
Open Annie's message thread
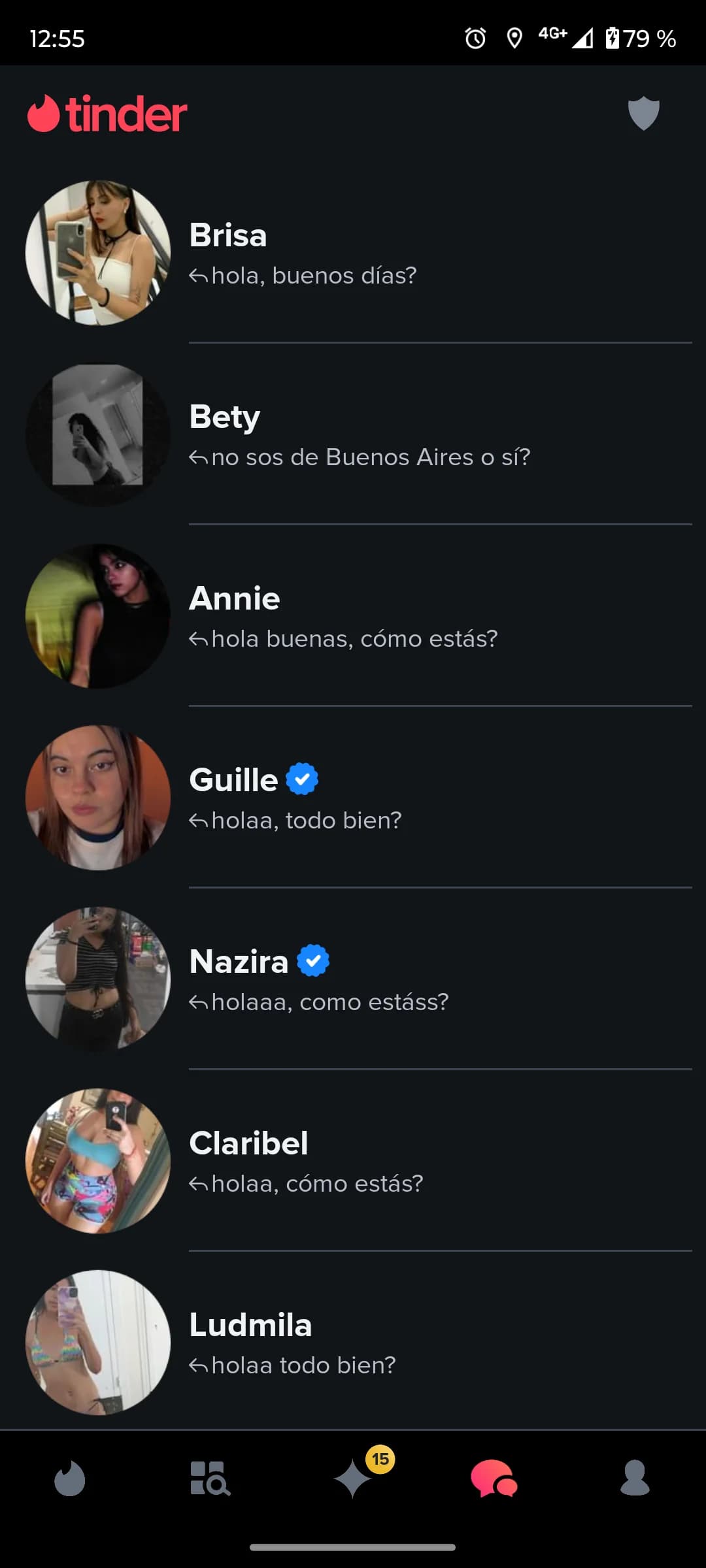pyautogui.click(x=353, y=616)
